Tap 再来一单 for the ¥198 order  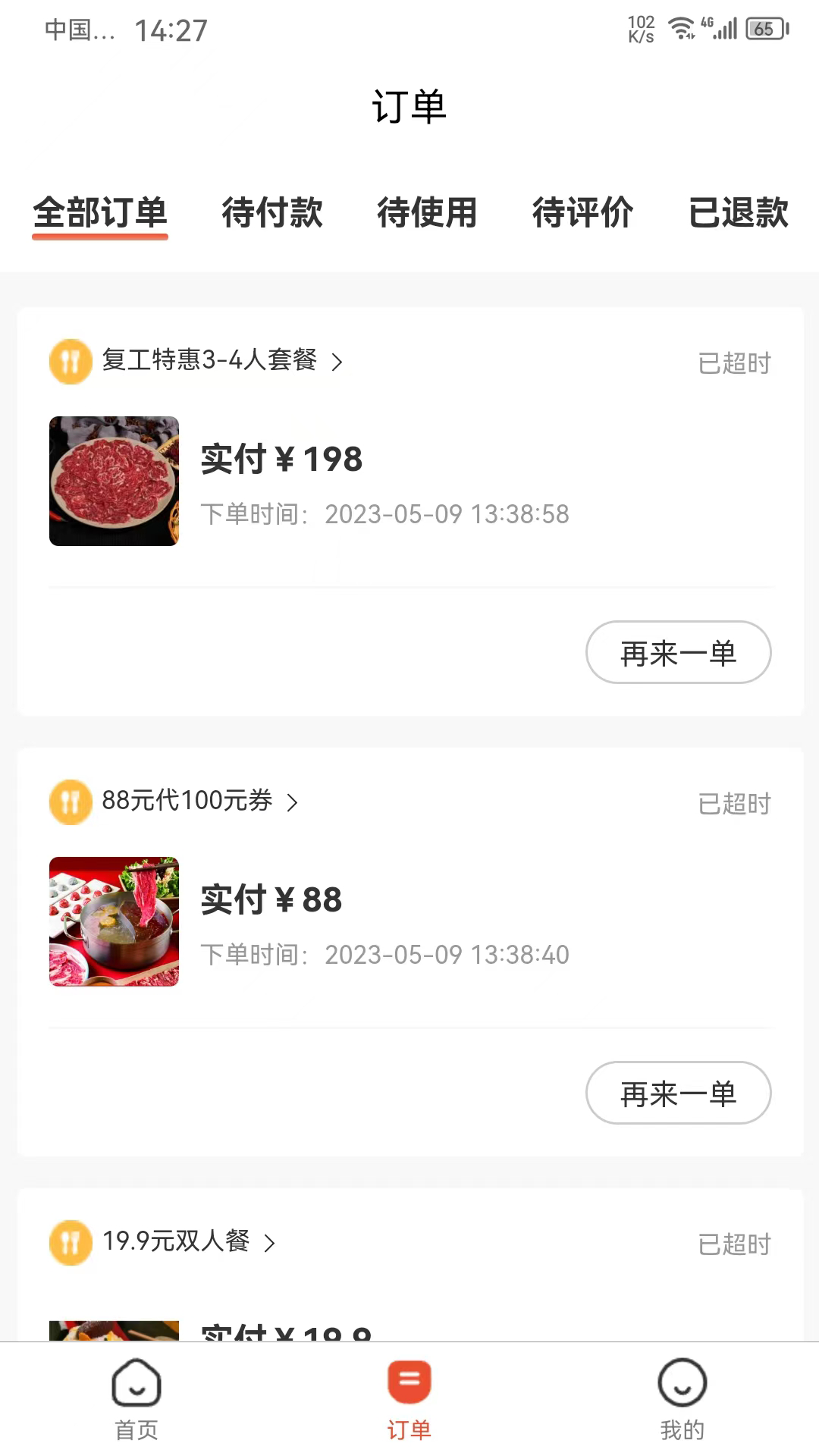pos(678,652)
